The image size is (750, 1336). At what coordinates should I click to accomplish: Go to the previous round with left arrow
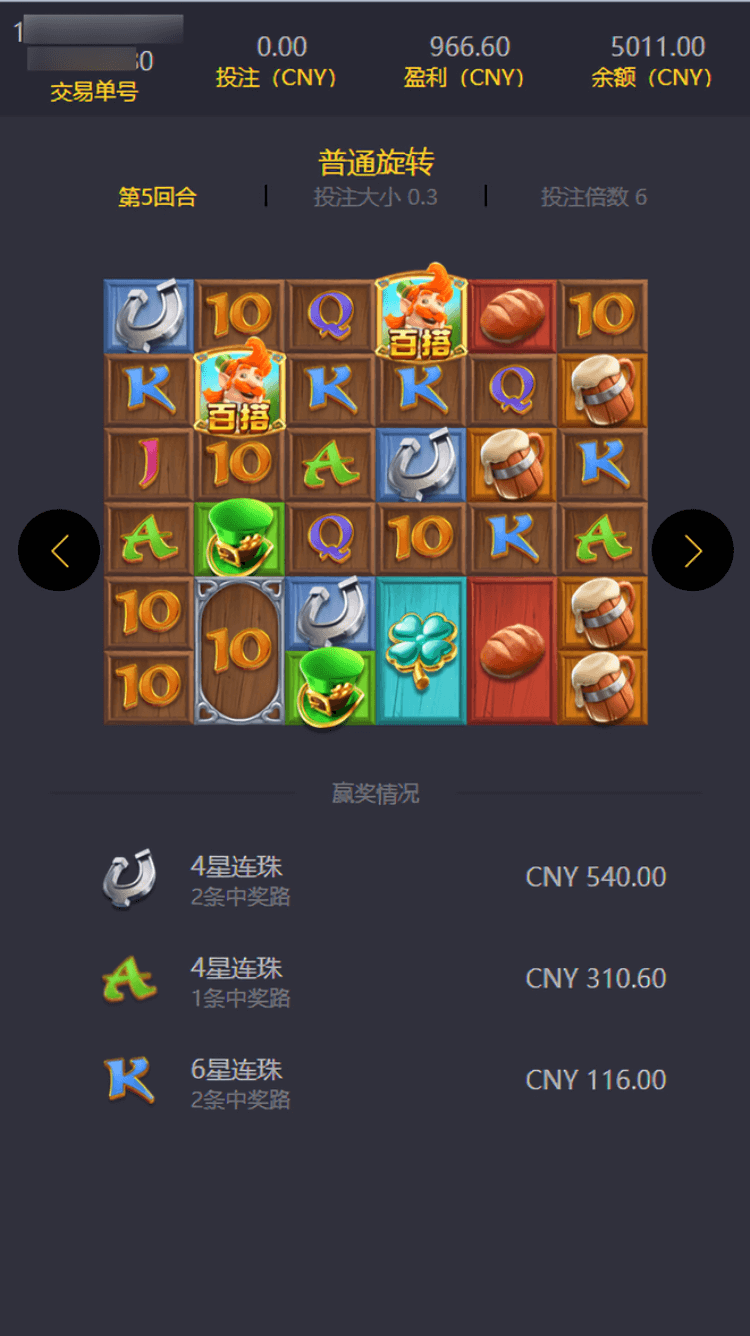pyautogui.click(x=59, y=550)
